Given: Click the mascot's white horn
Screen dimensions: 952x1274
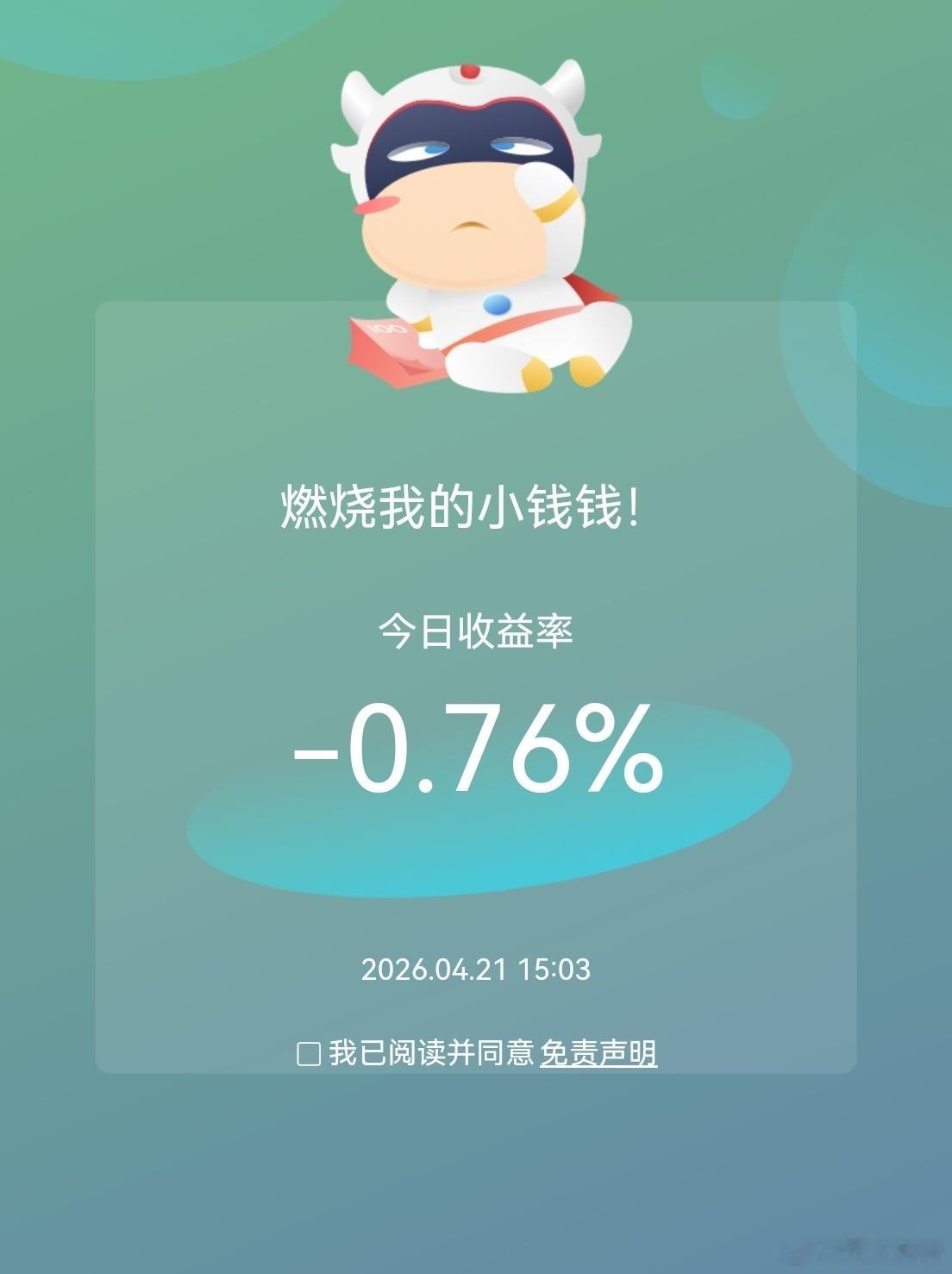Looking at the screenshot, I should 357,101.
